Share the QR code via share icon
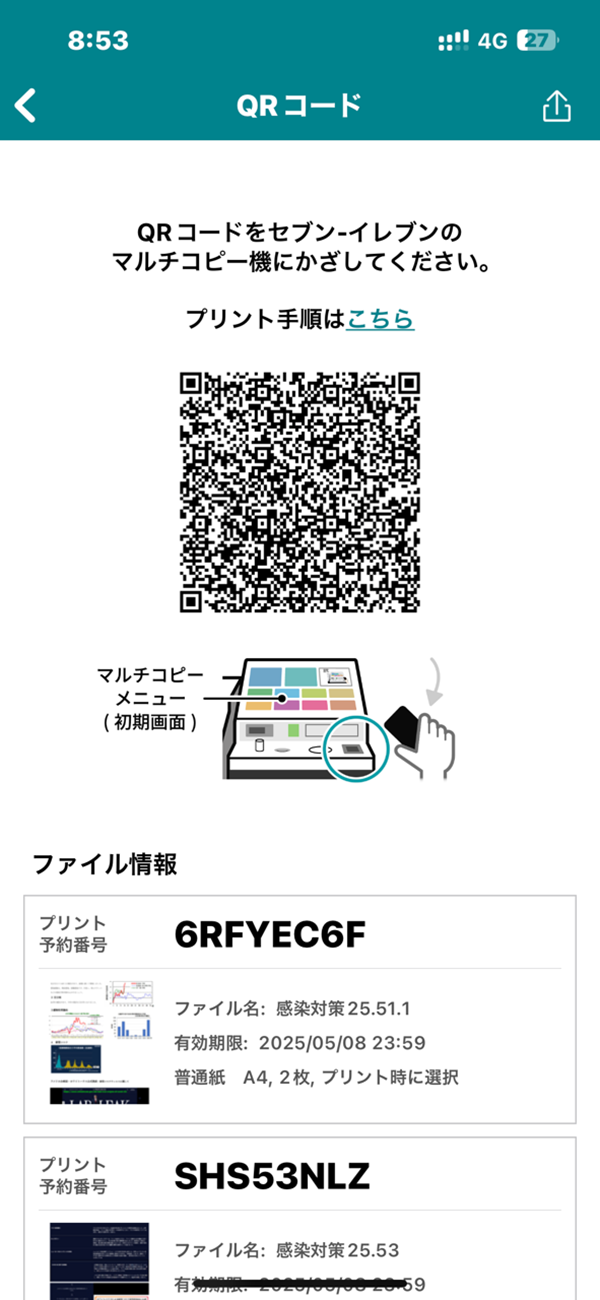Image resolution: width=600 pixels, height=1300 pixels. 556,106
